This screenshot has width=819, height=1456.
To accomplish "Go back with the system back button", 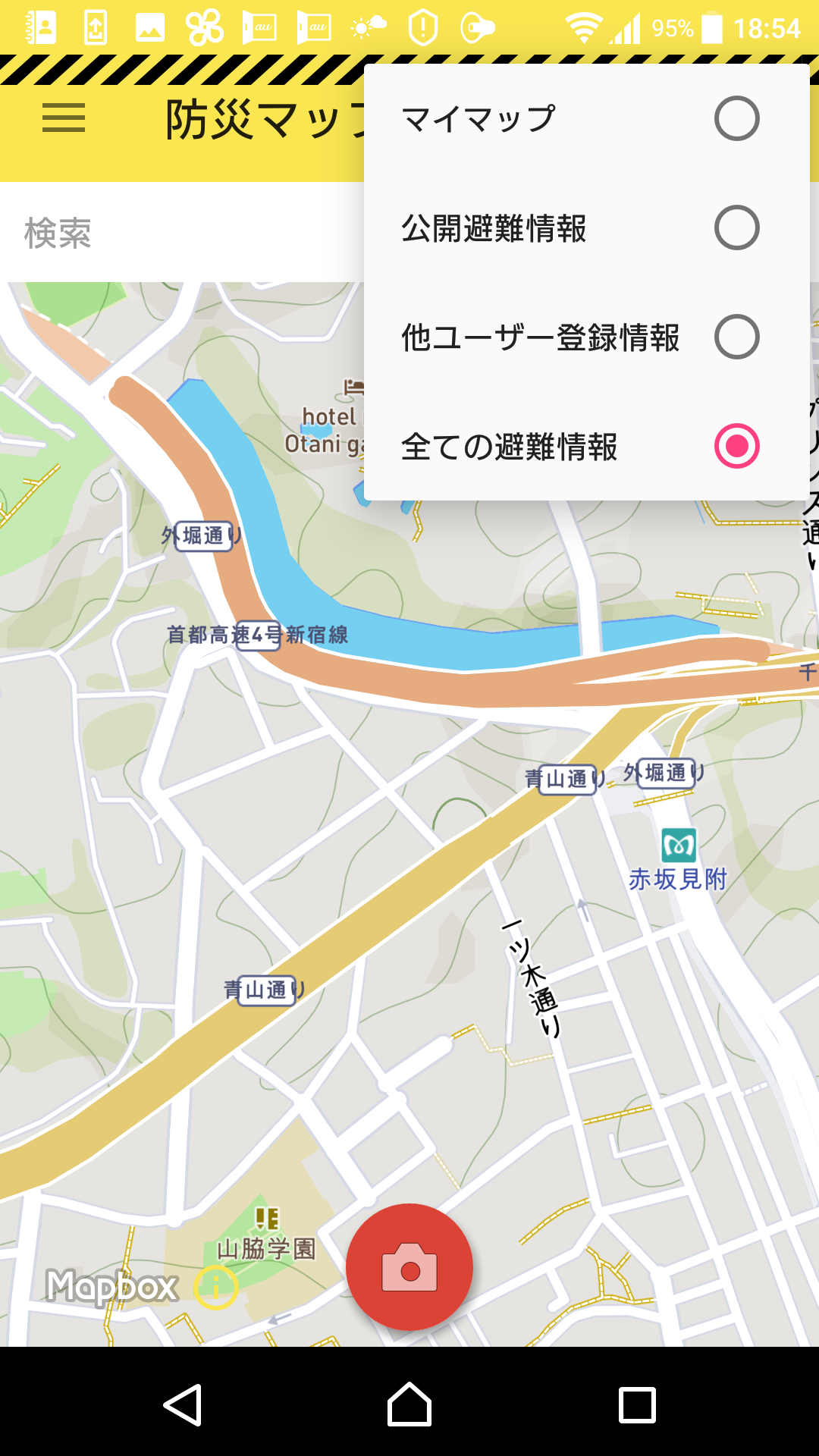I will point(183,1405).
